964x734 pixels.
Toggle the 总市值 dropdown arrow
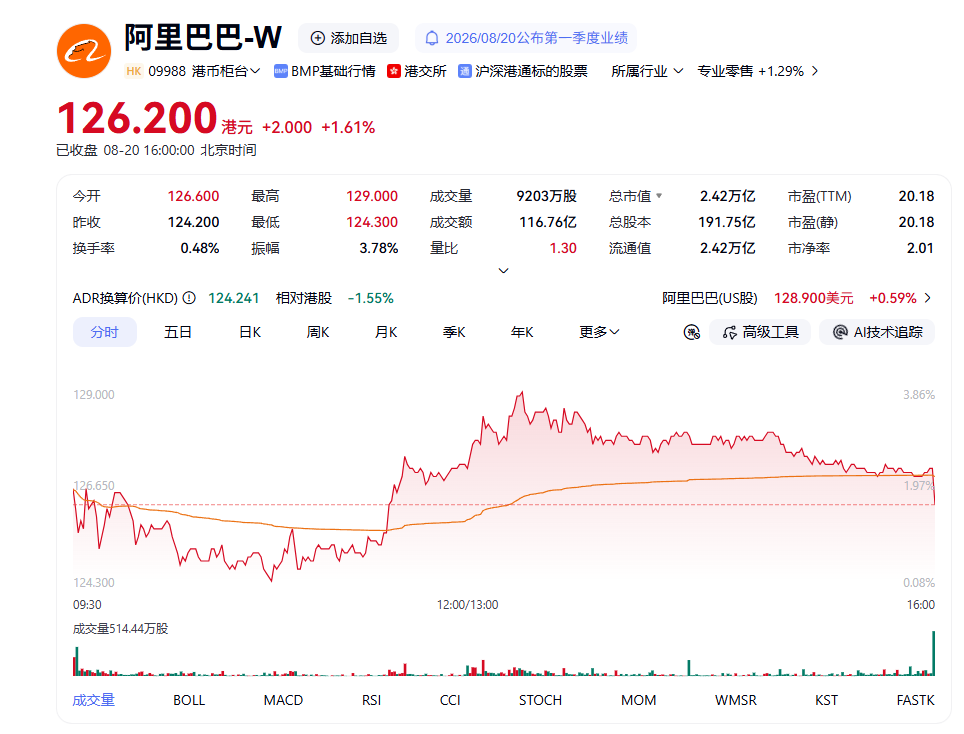pos(659,196)
